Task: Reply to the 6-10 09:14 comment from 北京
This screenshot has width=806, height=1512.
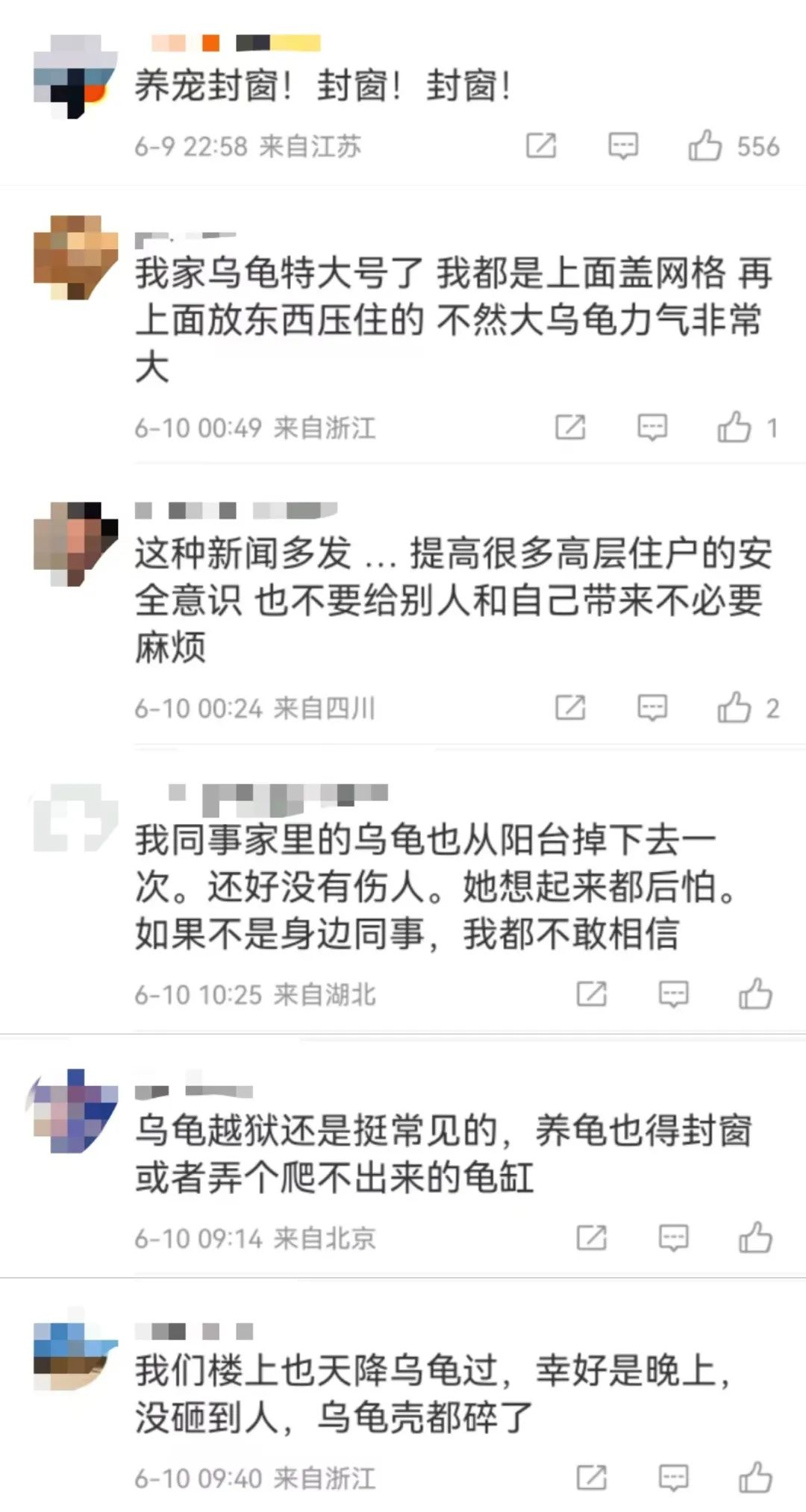Action: click(x=673, y=1237)
